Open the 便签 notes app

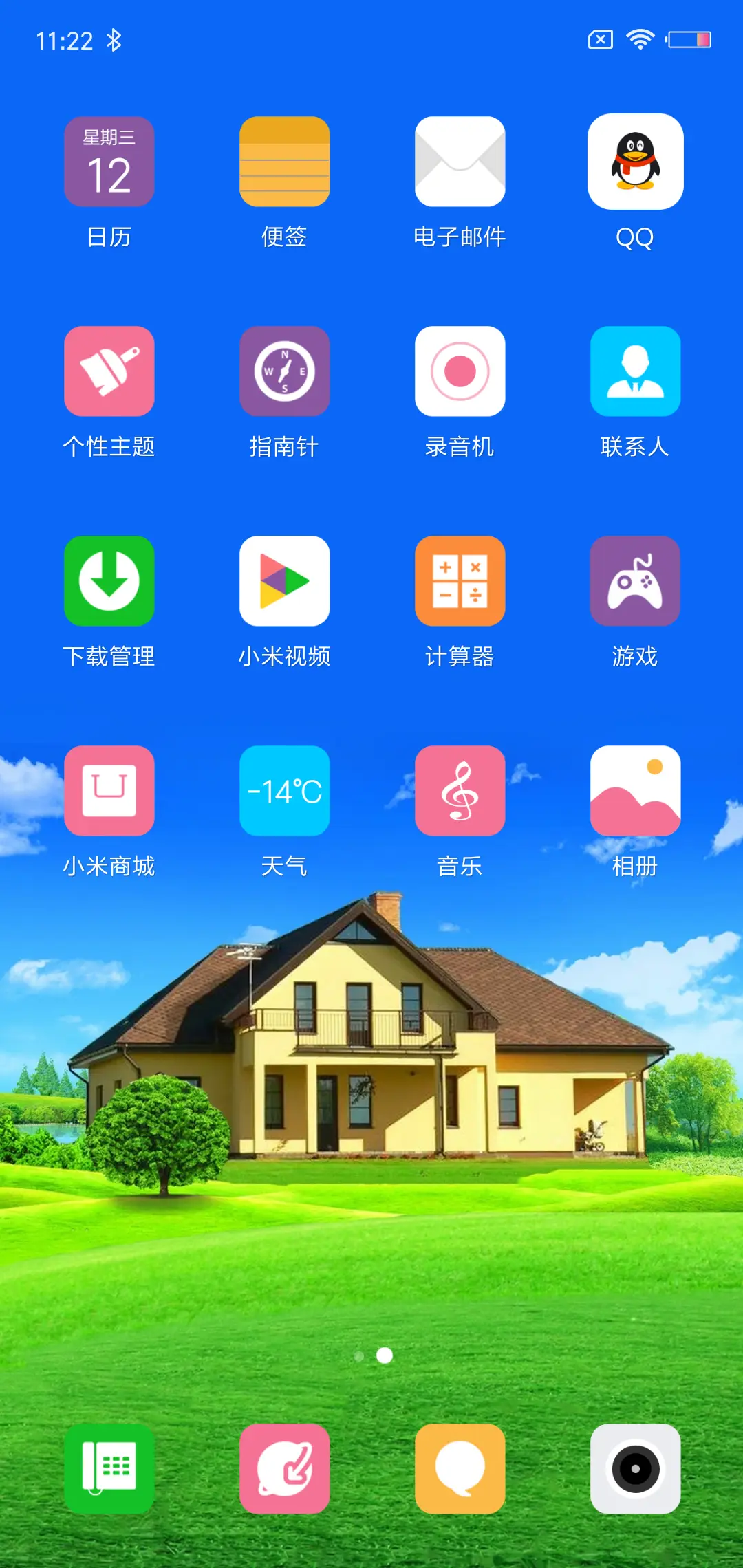pos(284,162)
